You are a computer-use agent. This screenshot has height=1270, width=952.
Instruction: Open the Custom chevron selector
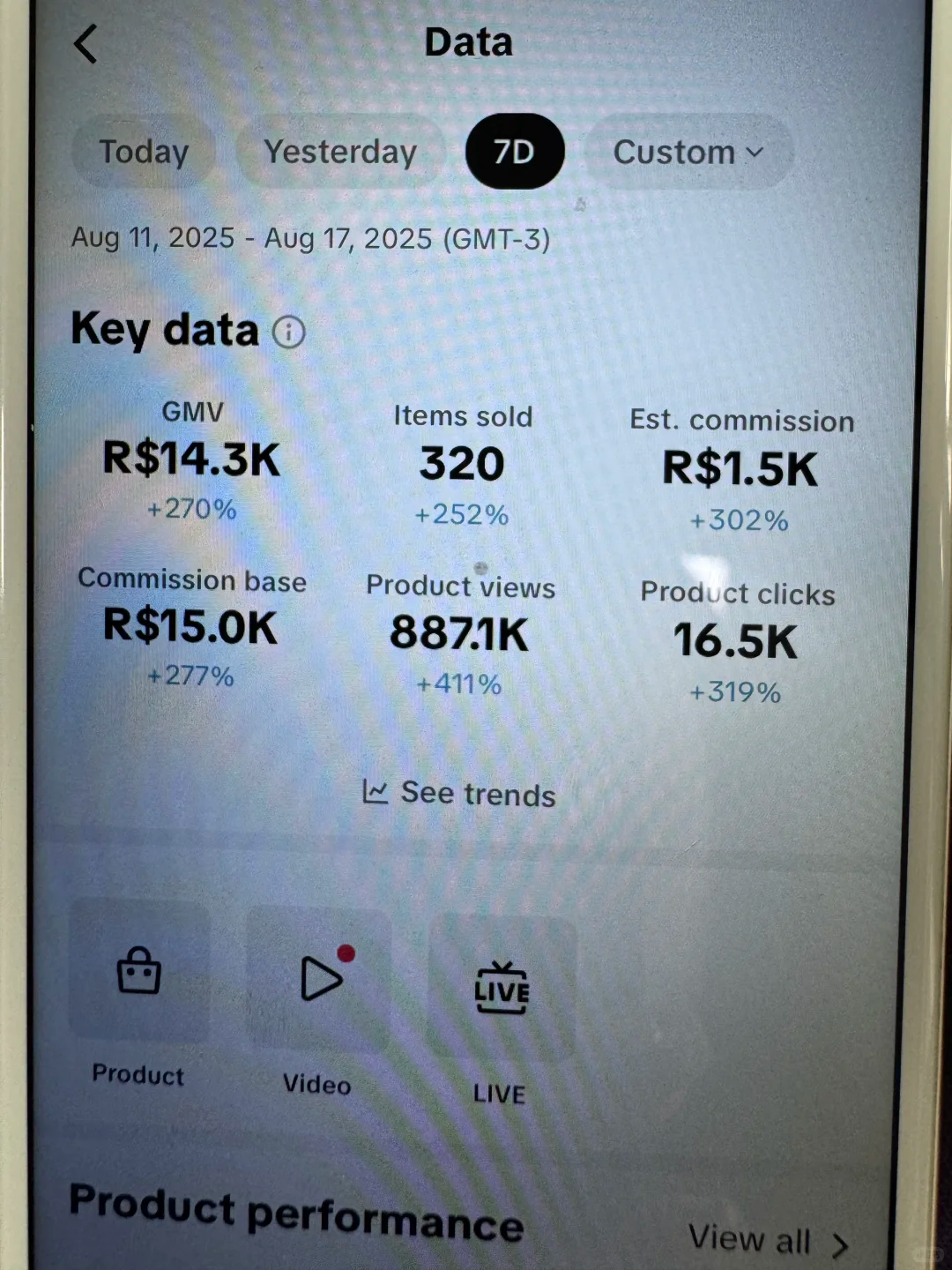(x=755, y=152)
